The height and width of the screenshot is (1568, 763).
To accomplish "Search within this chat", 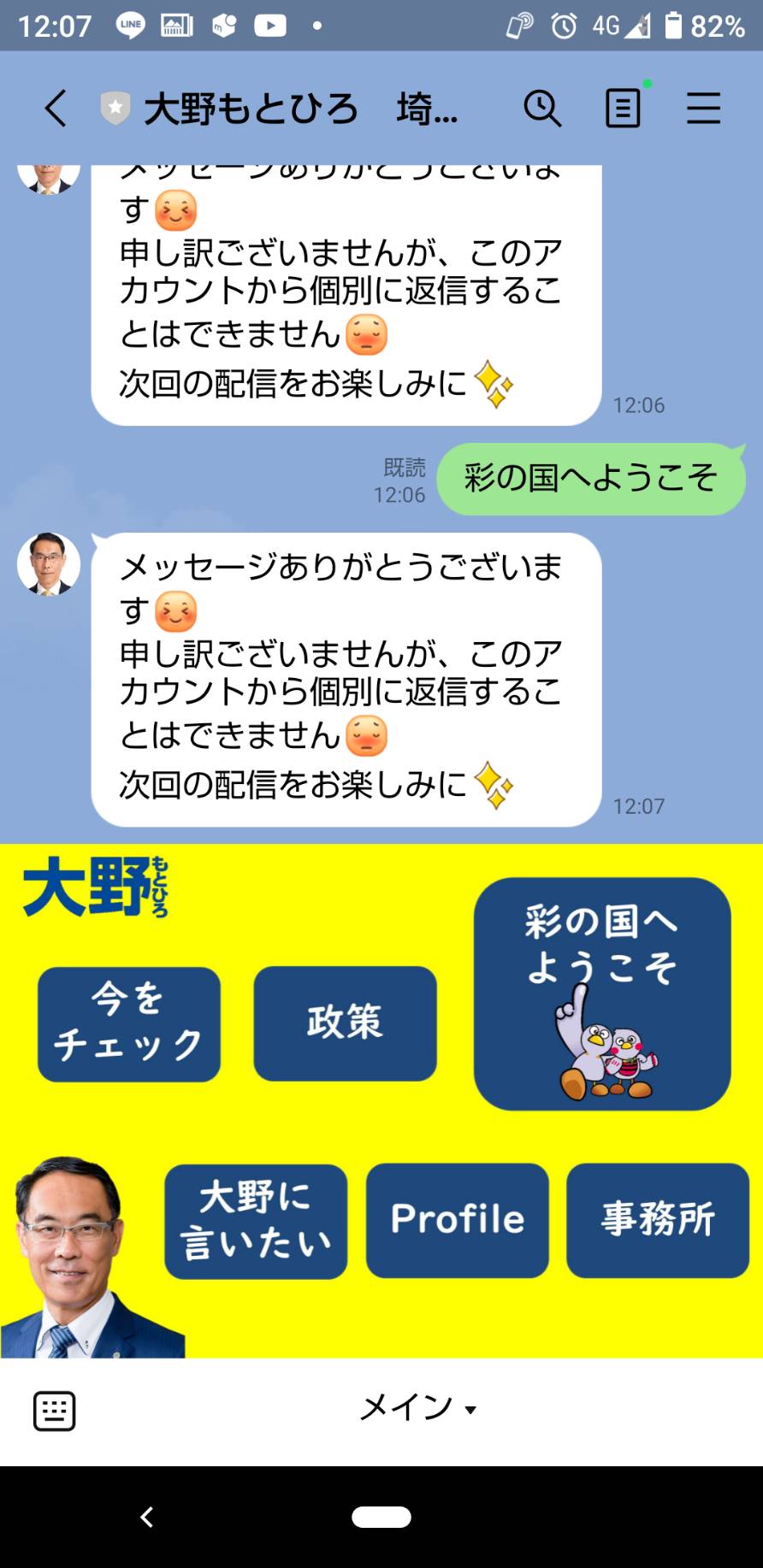I will [x=542, y=109].
